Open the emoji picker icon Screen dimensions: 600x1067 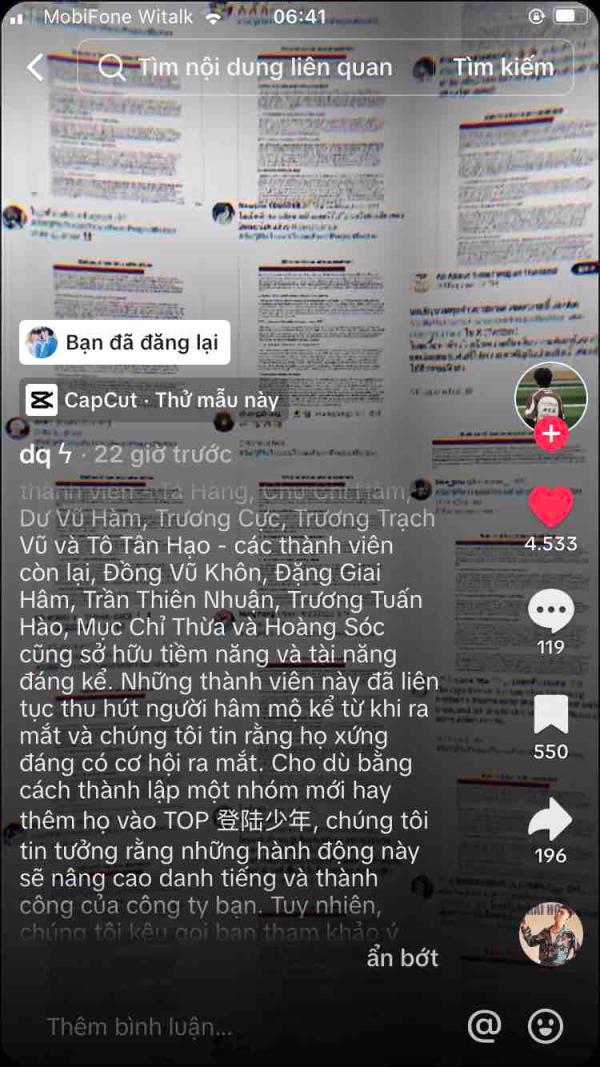click(x=546, y=1026)
